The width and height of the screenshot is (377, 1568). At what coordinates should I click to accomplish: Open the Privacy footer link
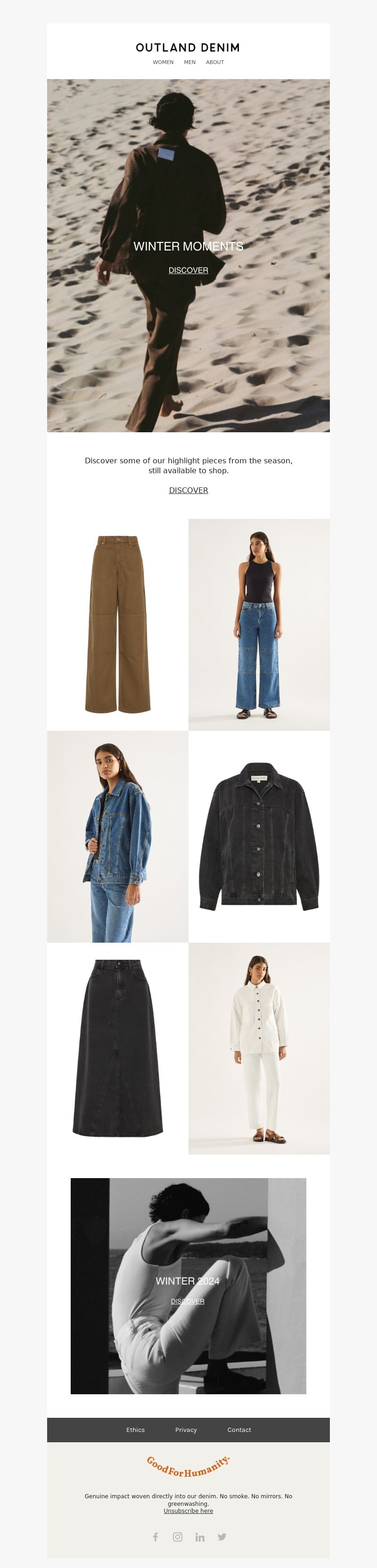186,1430
